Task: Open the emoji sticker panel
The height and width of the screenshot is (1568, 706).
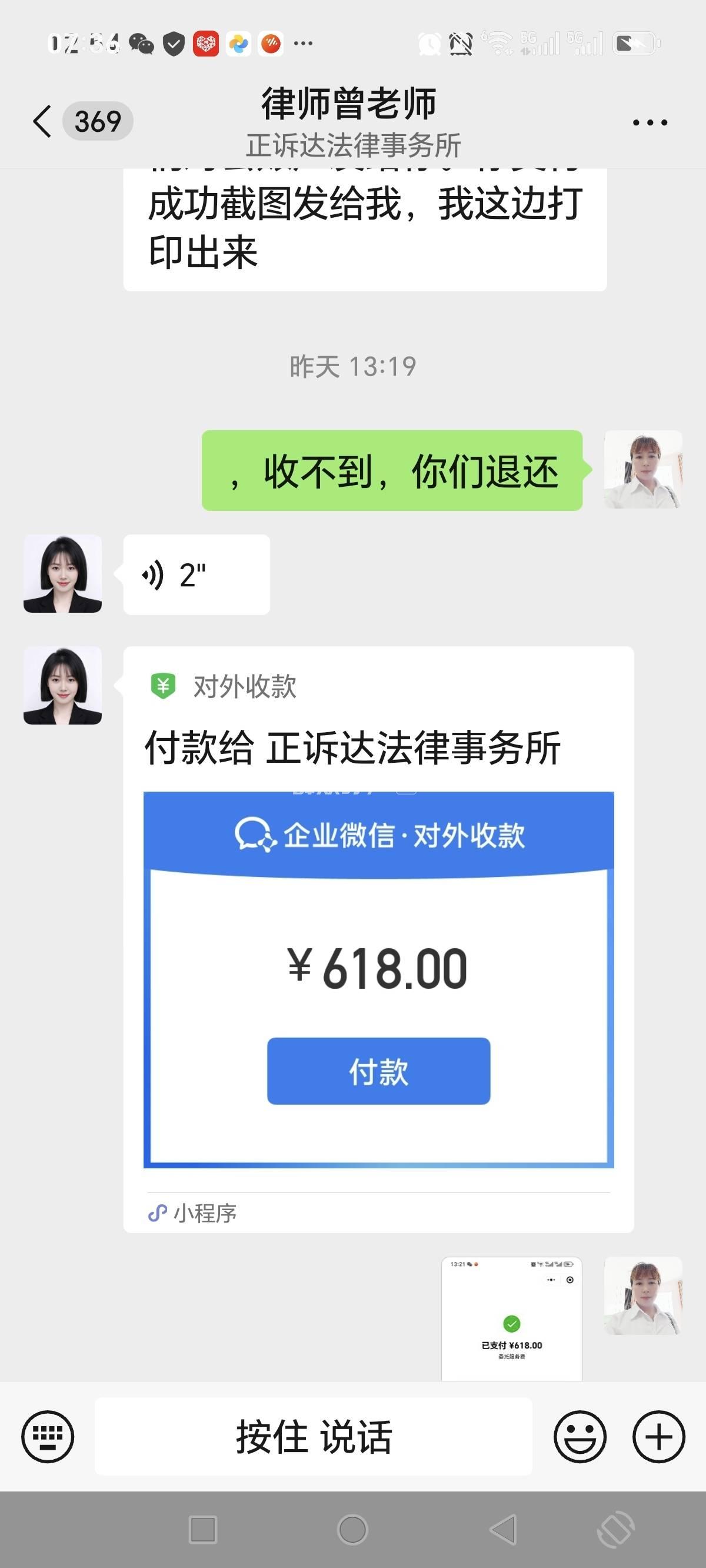Action: point(580,1436)
